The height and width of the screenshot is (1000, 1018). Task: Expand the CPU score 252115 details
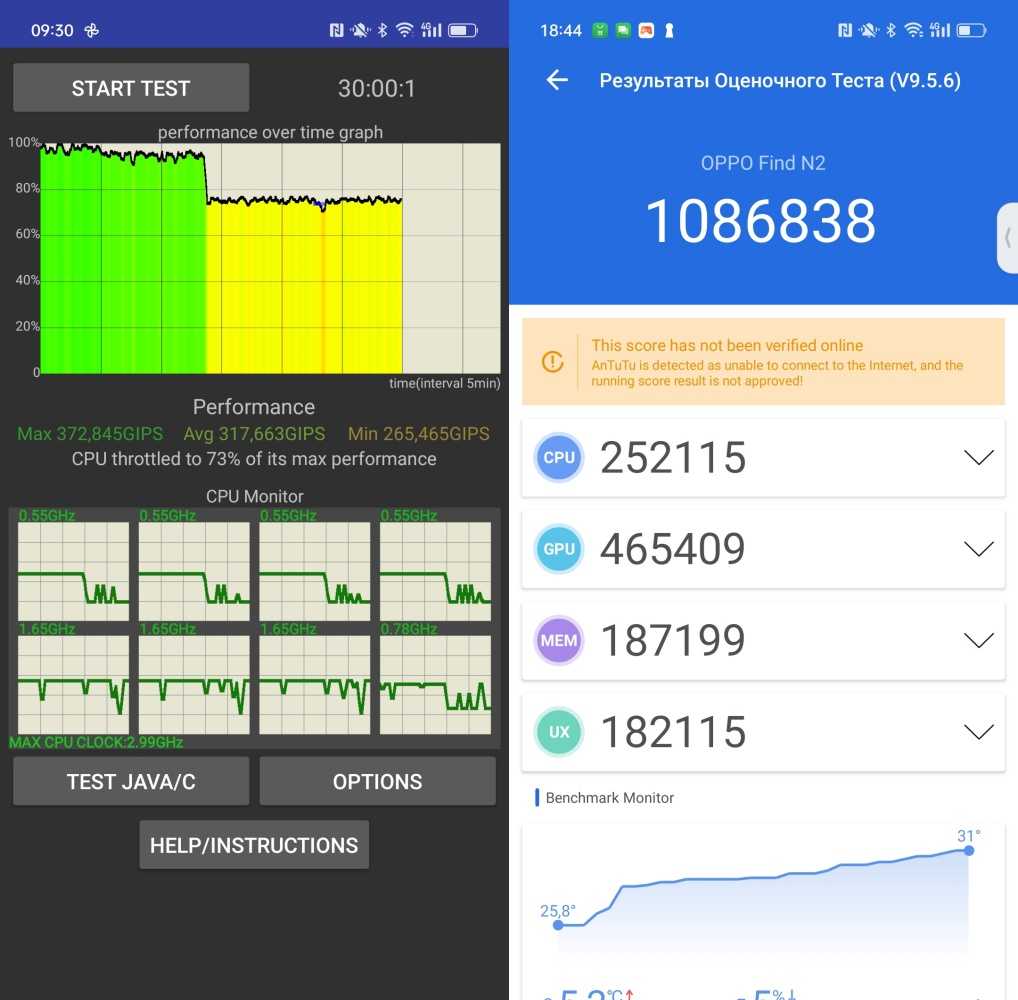click(x=977, y=458)
